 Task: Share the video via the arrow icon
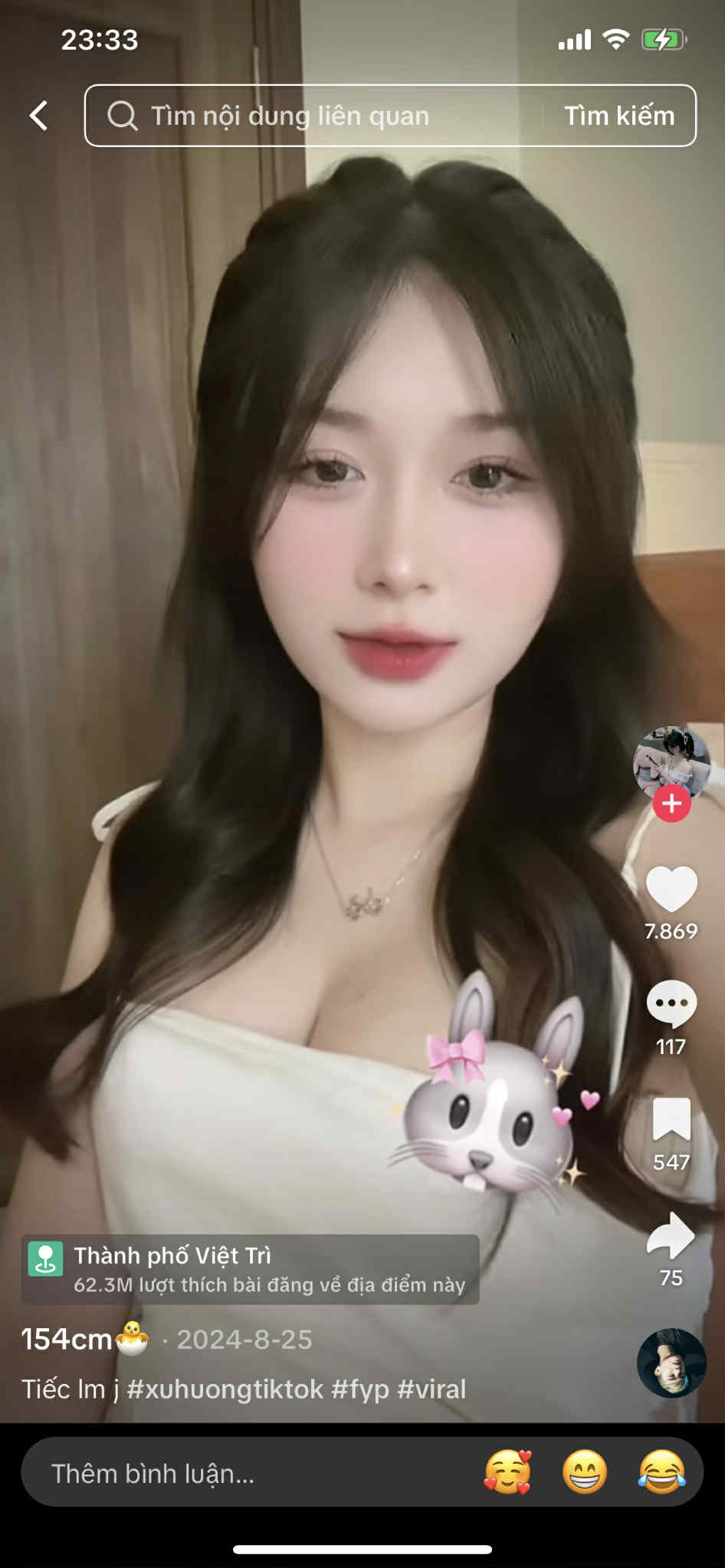(x=671, y=1235)
